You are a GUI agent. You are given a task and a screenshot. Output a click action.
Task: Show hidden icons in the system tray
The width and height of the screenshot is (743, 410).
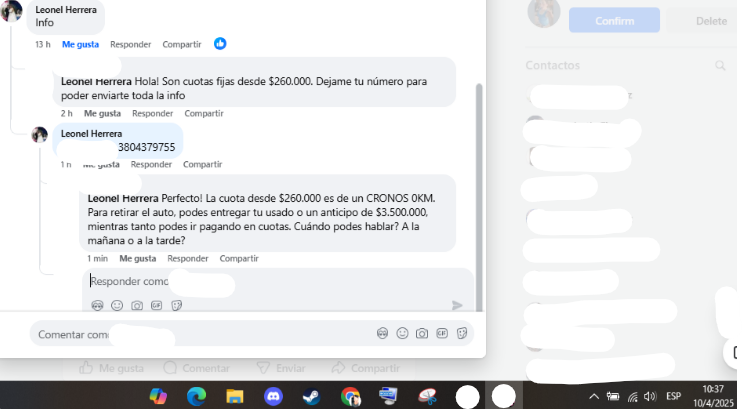(594, 397)
